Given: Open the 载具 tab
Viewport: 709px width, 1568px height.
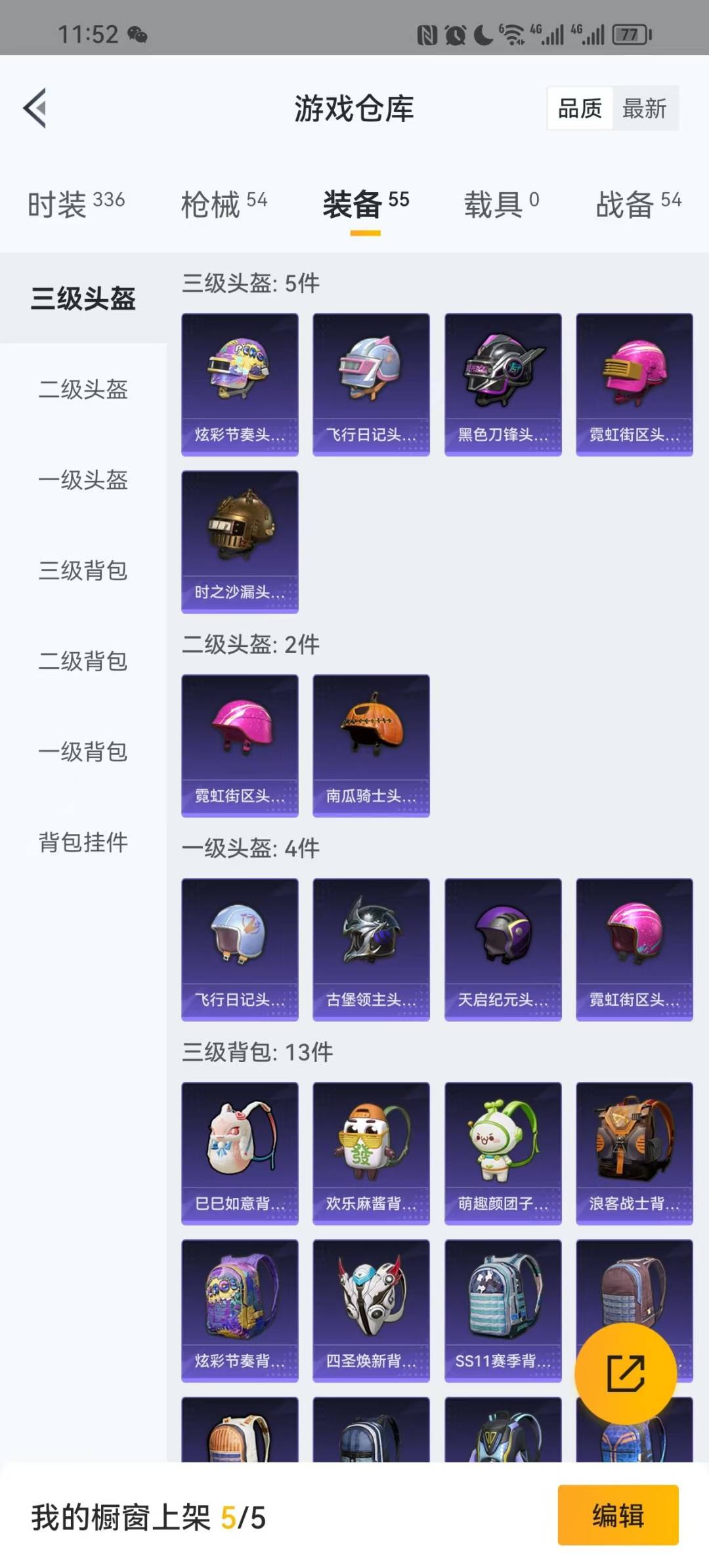Looking at the screenshot, I should (x=502, y=204).
